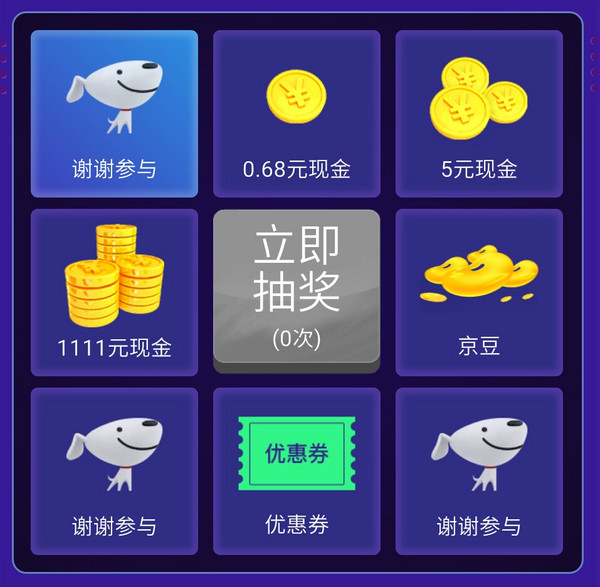Tap the 立即抽奖 lottery draw button
This screenshot has height=587, width=600.
point(297,288)
